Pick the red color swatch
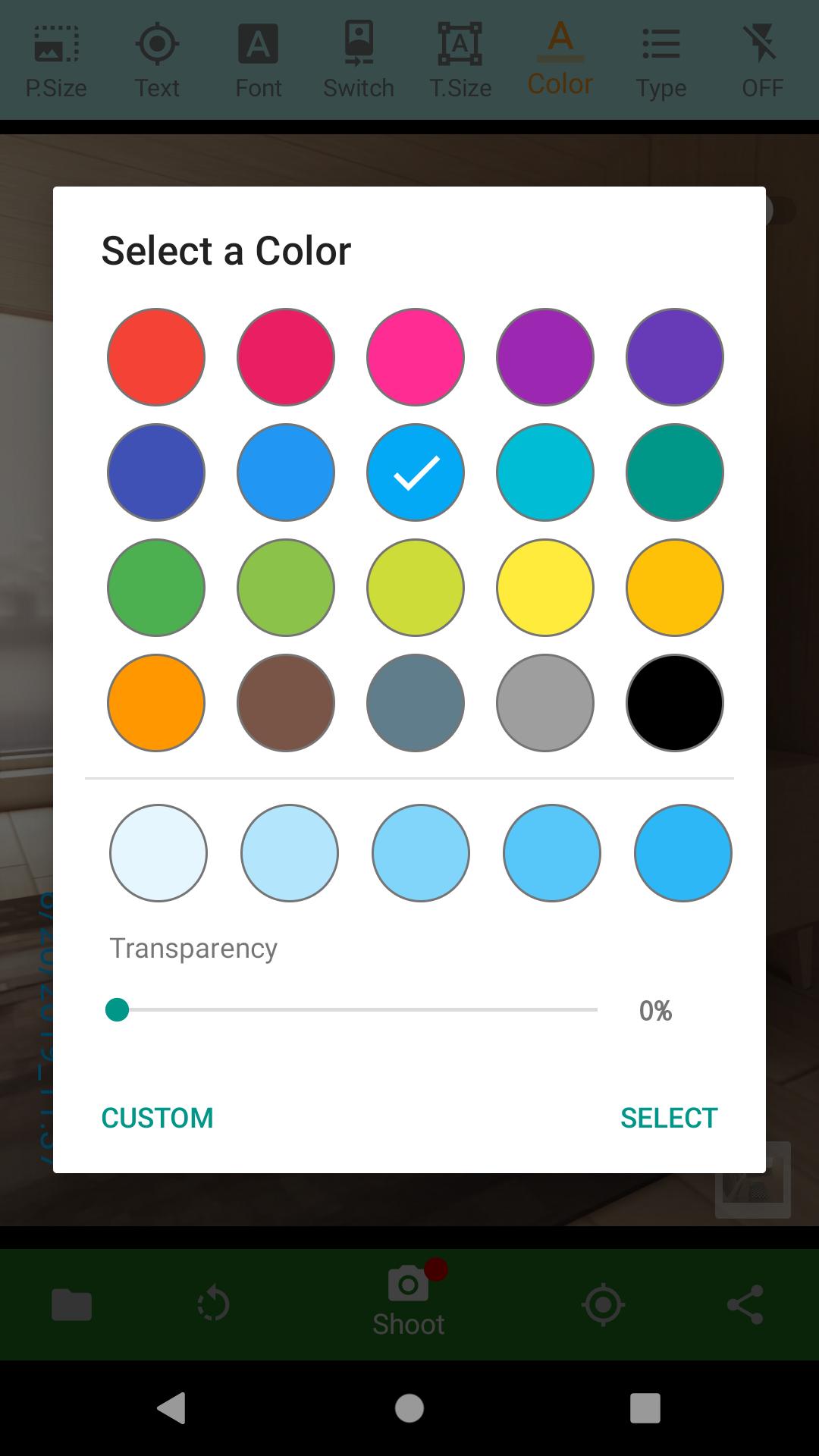Image resolution: width=819 pixels, height=1456 pixels. [x=156, y=357]
